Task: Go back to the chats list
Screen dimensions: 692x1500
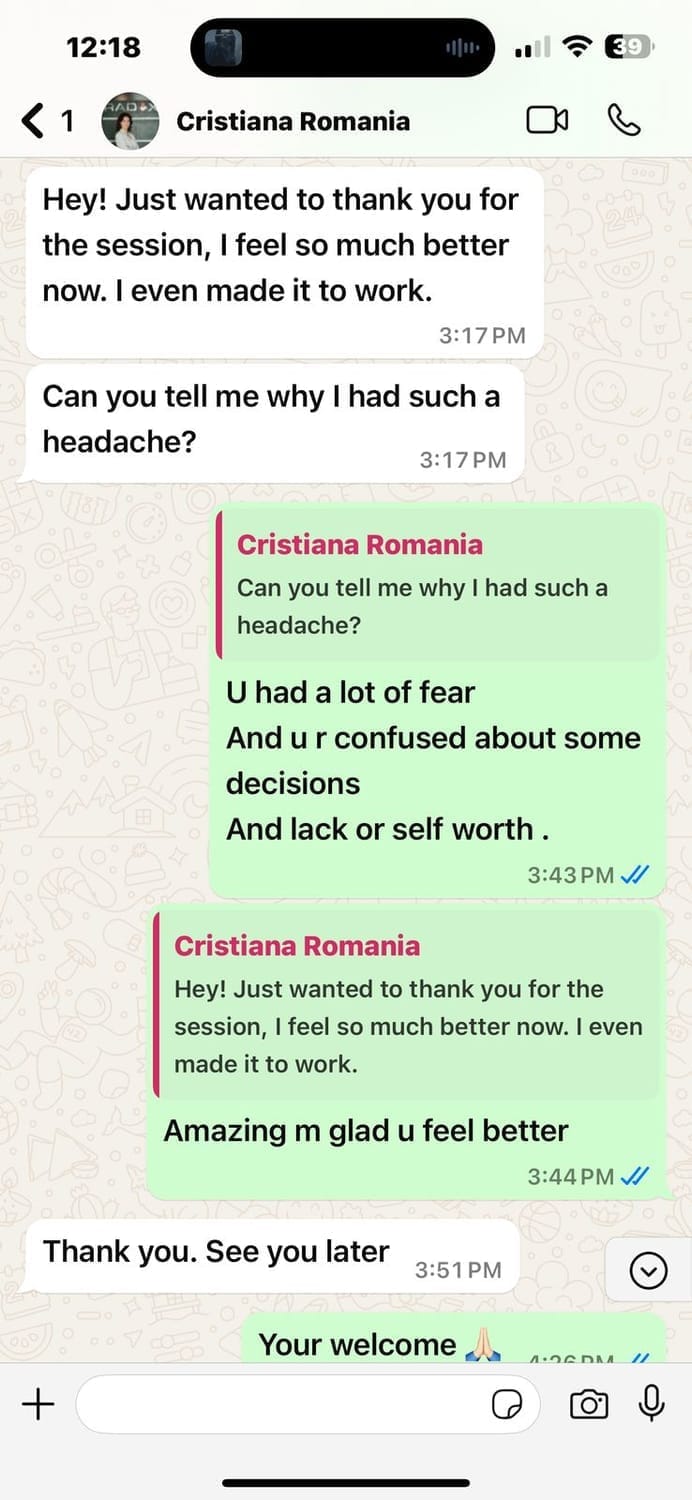Action: point(36,122)
